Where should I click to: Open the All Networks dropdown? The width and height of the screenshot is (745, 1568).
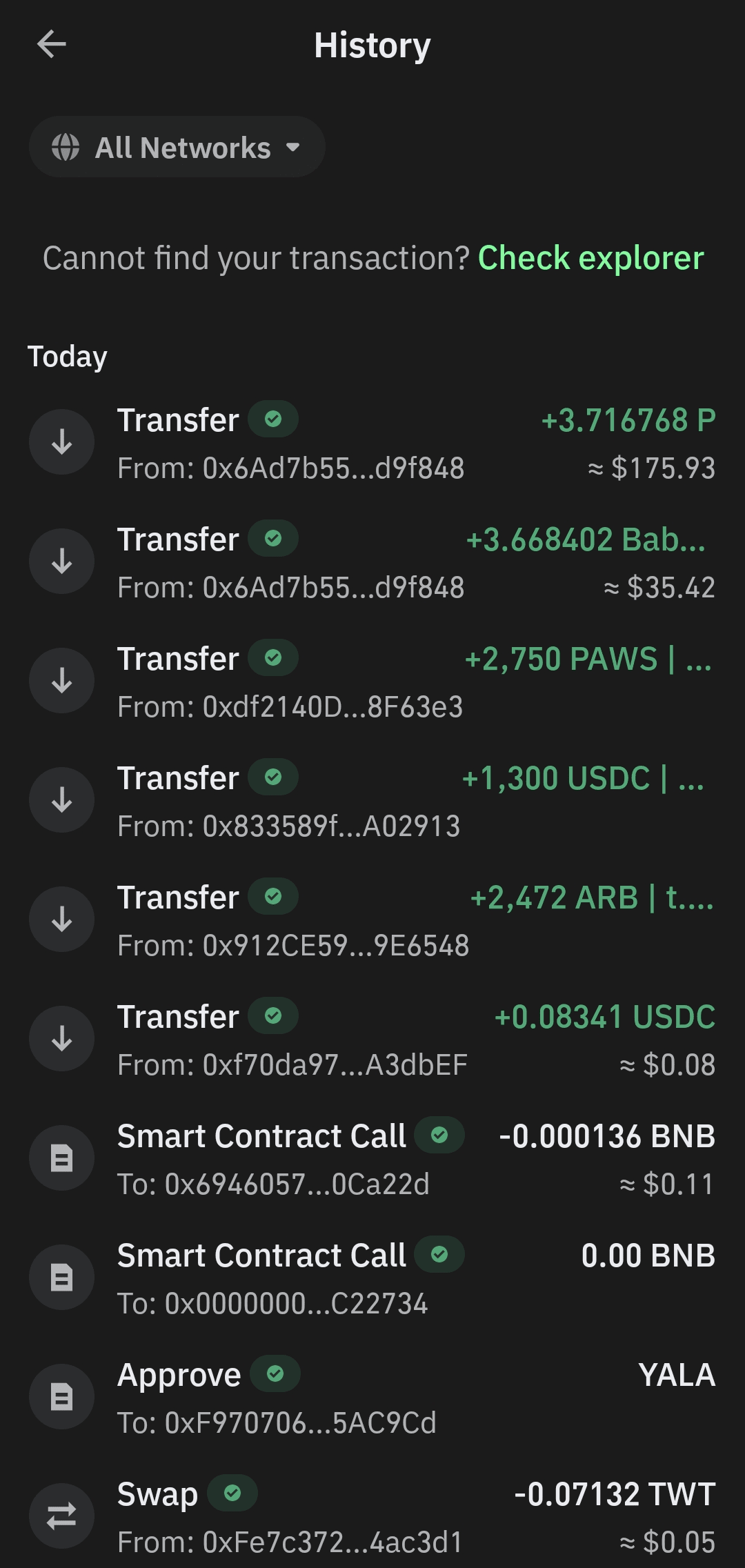pyautogui.click(x=177, y=148)
